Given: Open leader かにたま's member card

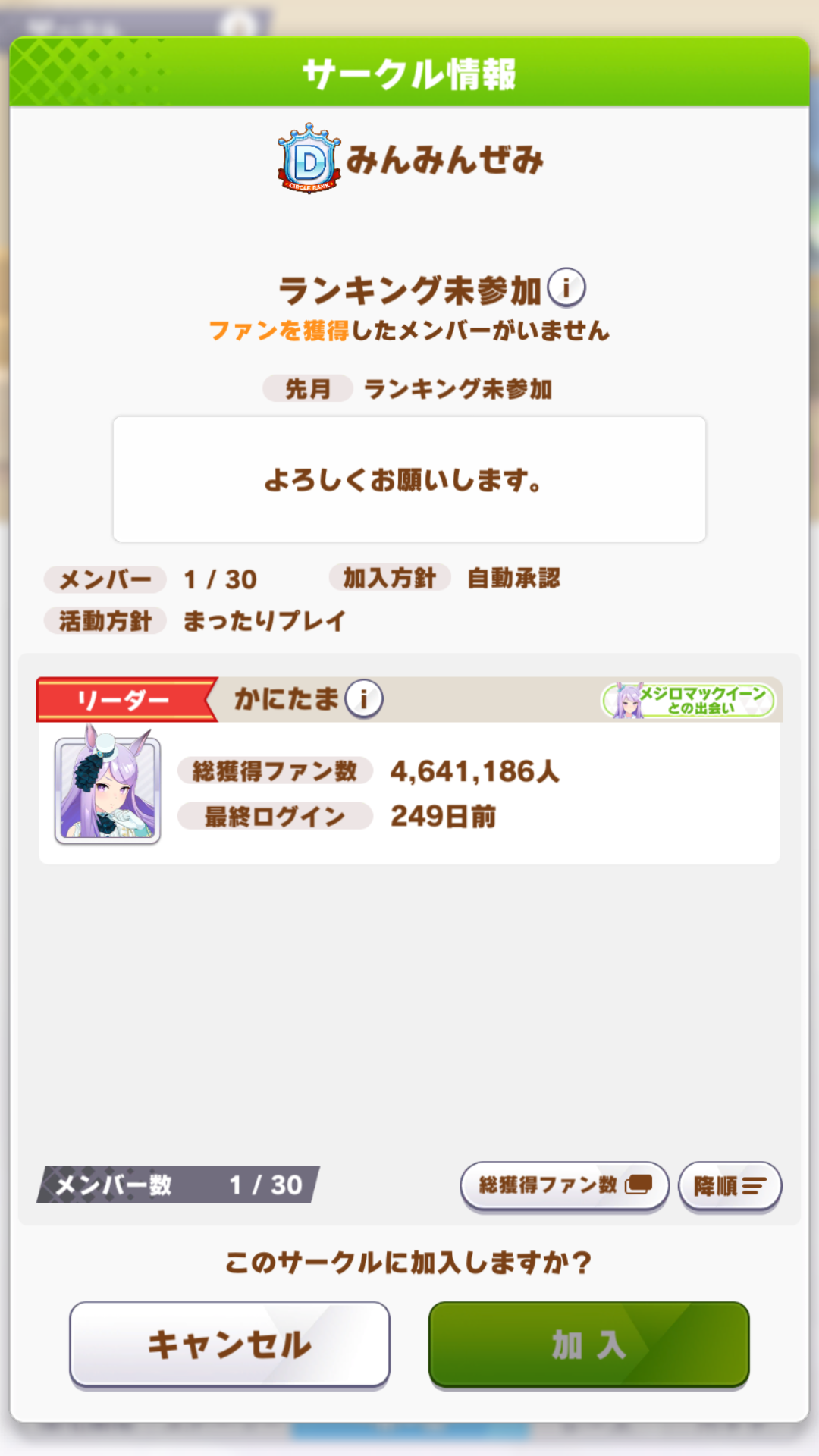Looking at the screenshot, I should point(108,789).
